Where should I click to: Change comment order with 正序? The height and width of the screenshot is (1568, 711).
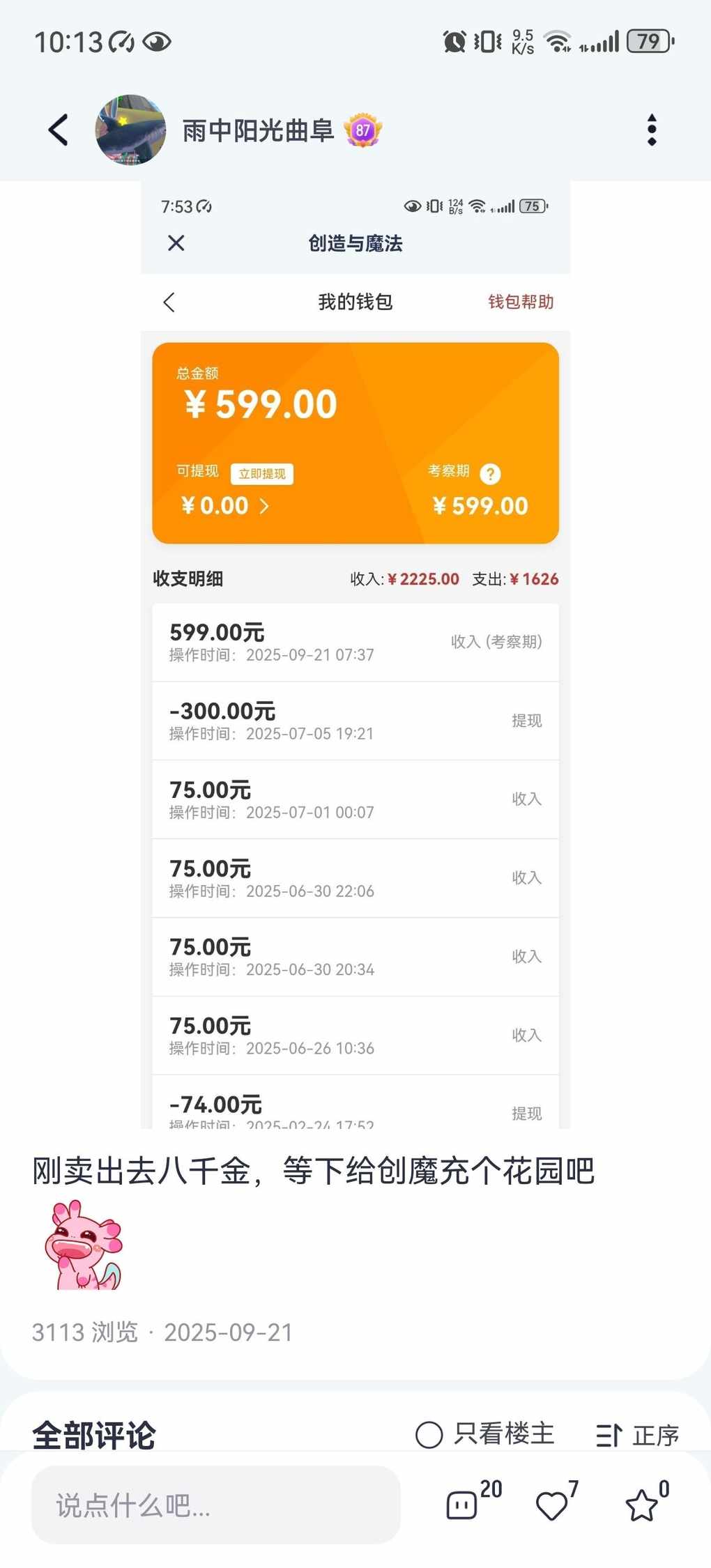tap(638, 1435)
